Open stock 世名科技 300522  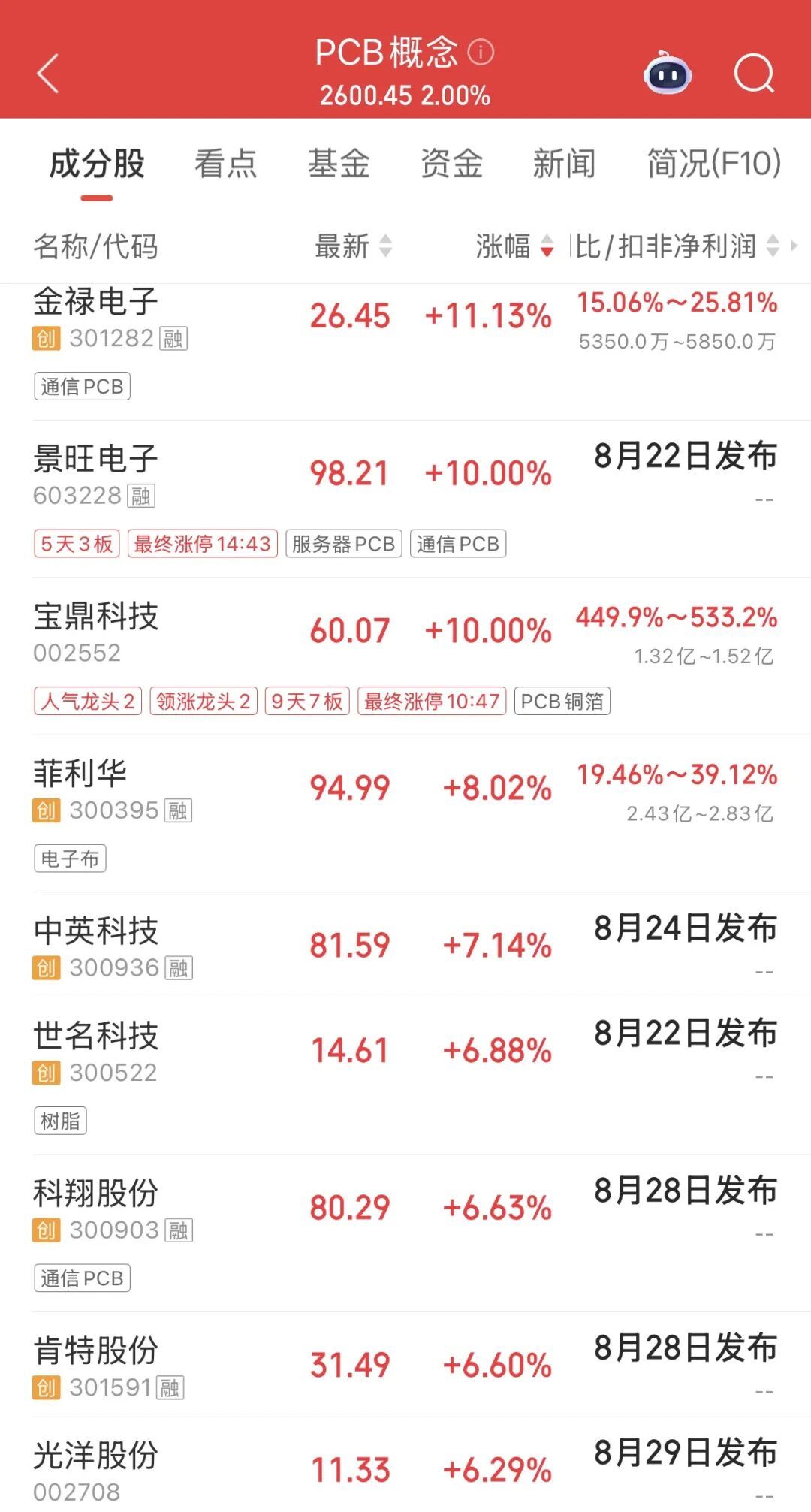[405, 1076]
